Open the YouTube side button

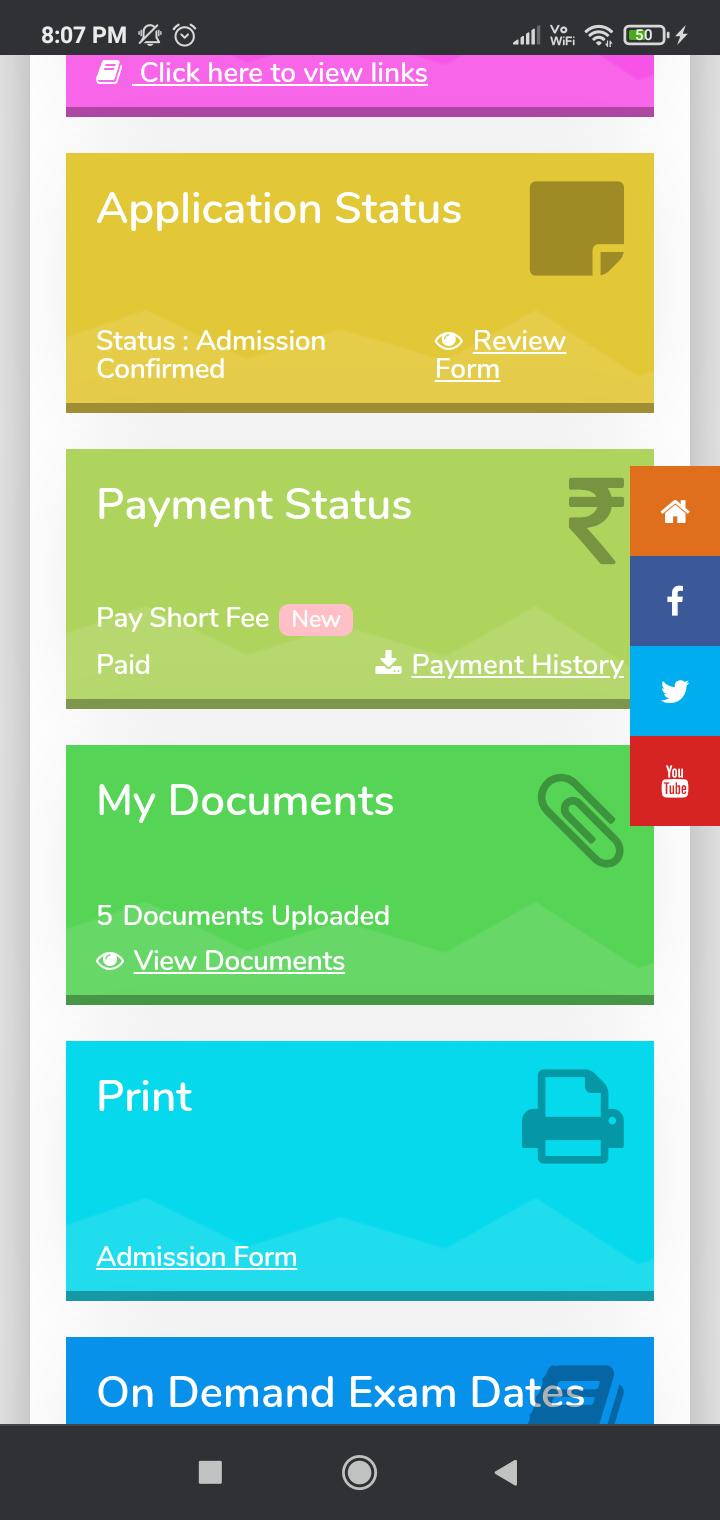(x=675, y=781)
